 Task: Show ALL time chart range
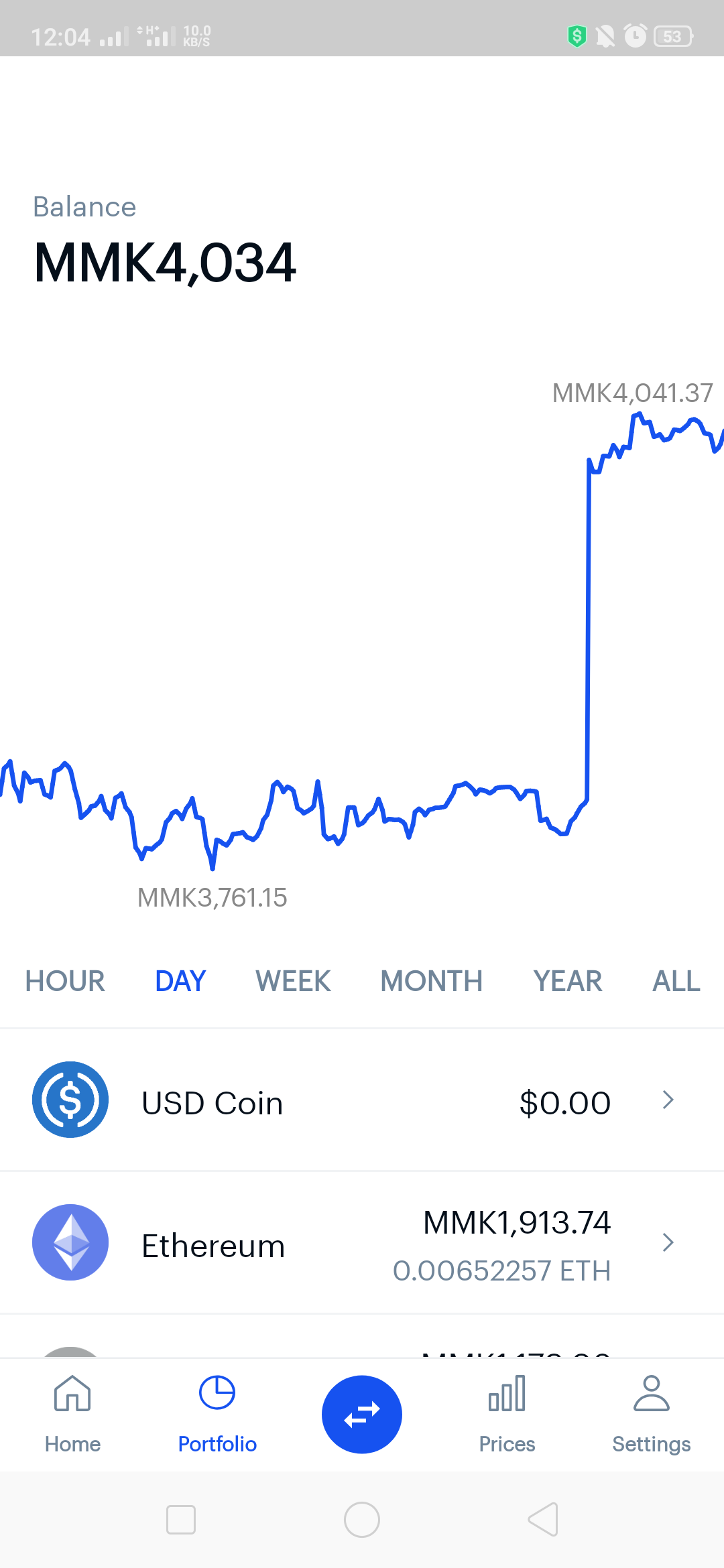(x=676, y=981)
